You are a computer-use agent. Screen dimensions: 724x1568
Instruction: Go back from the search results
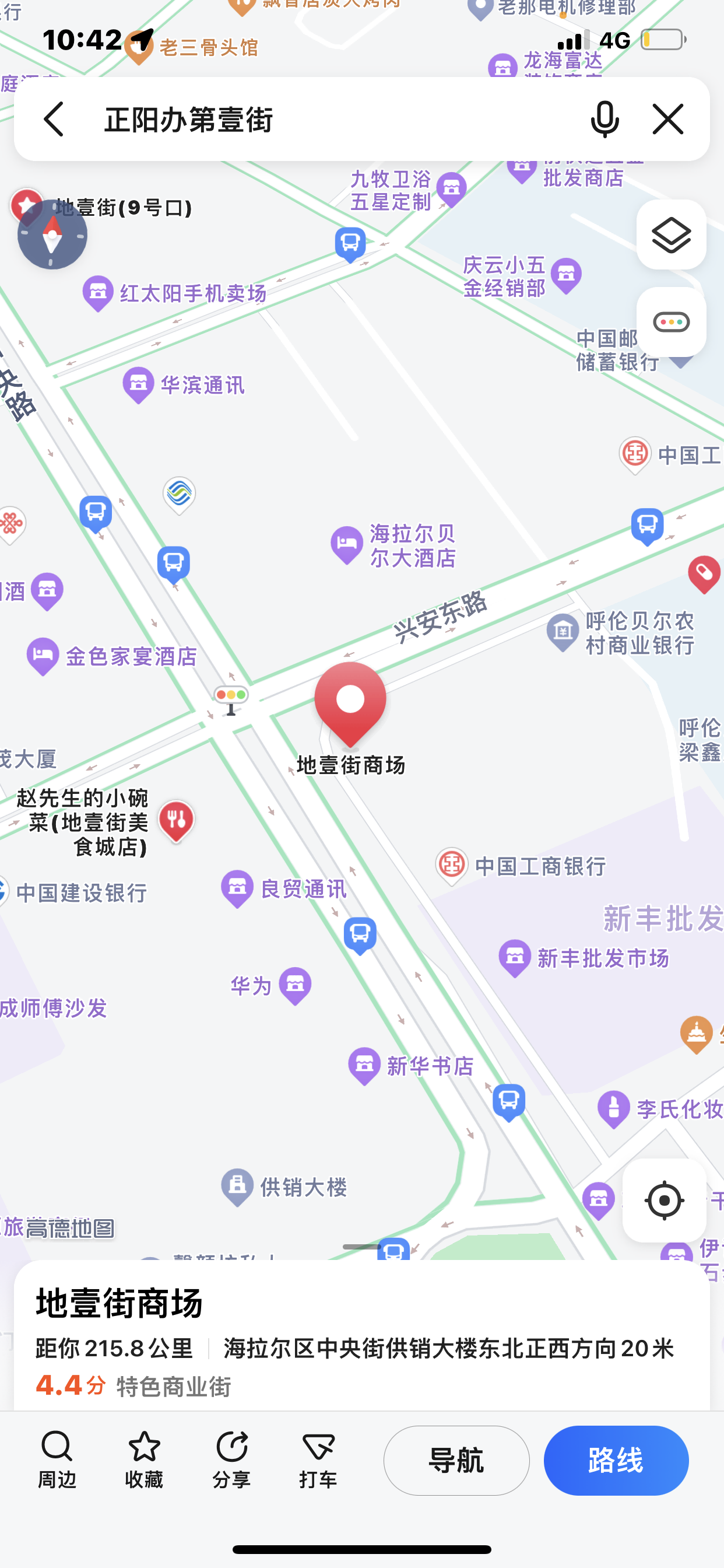click(54, 118)
